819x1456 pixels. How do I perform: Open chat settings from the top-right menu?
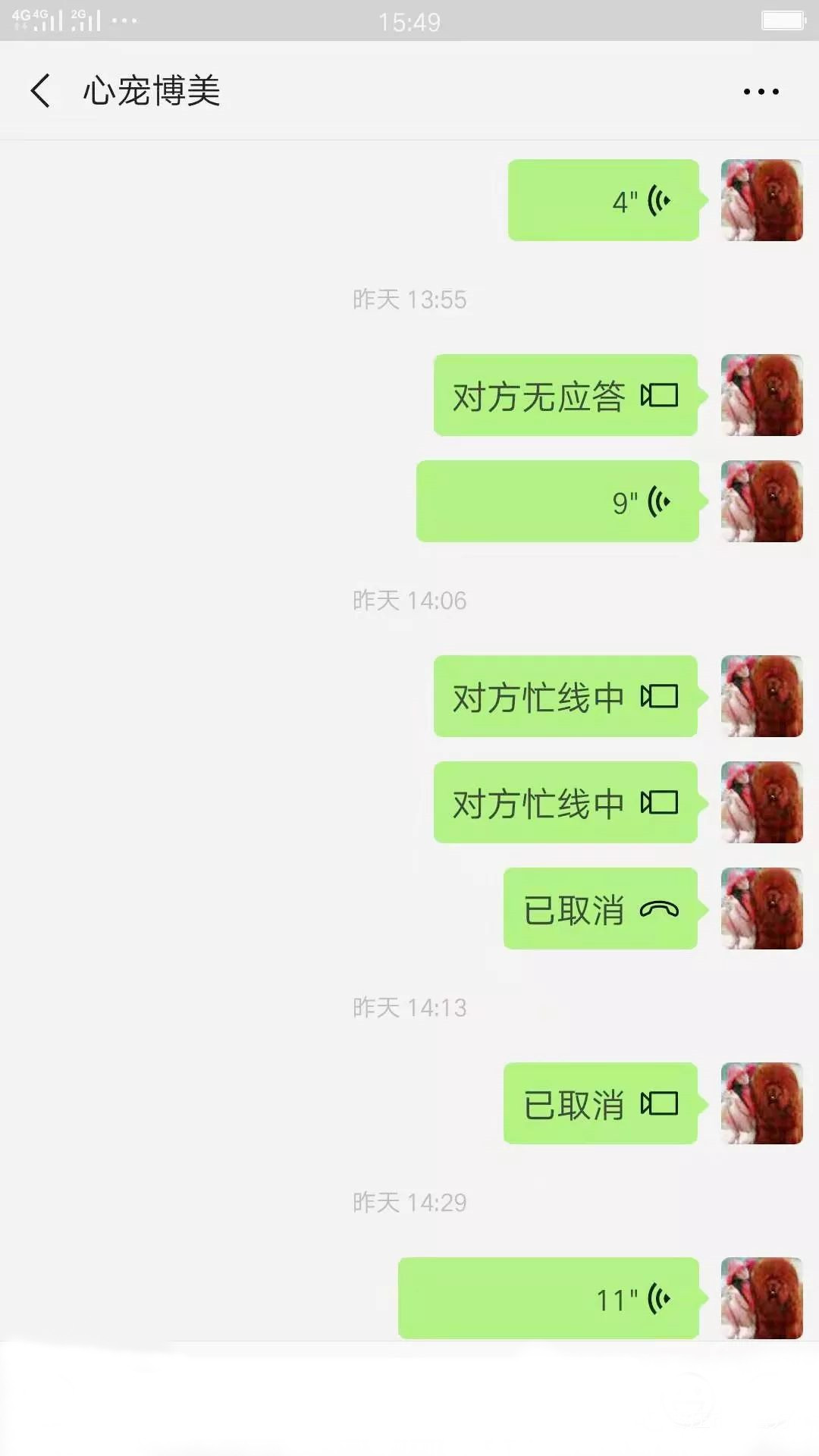click(761, 90)
